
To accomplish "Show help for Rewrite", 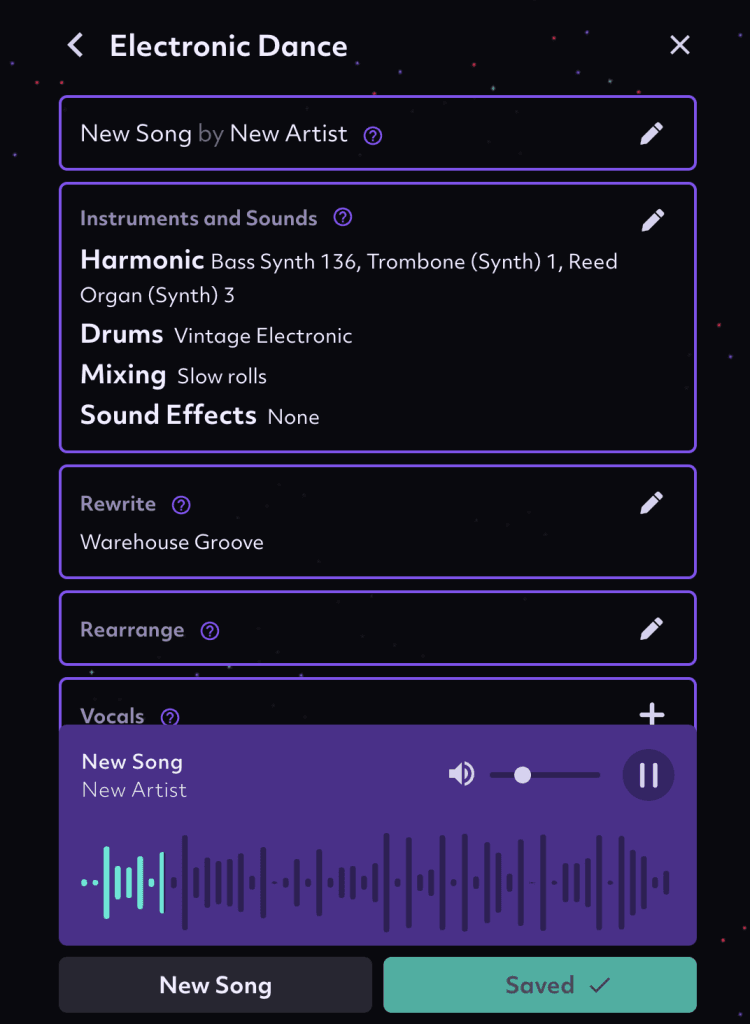I will point(181,505).
